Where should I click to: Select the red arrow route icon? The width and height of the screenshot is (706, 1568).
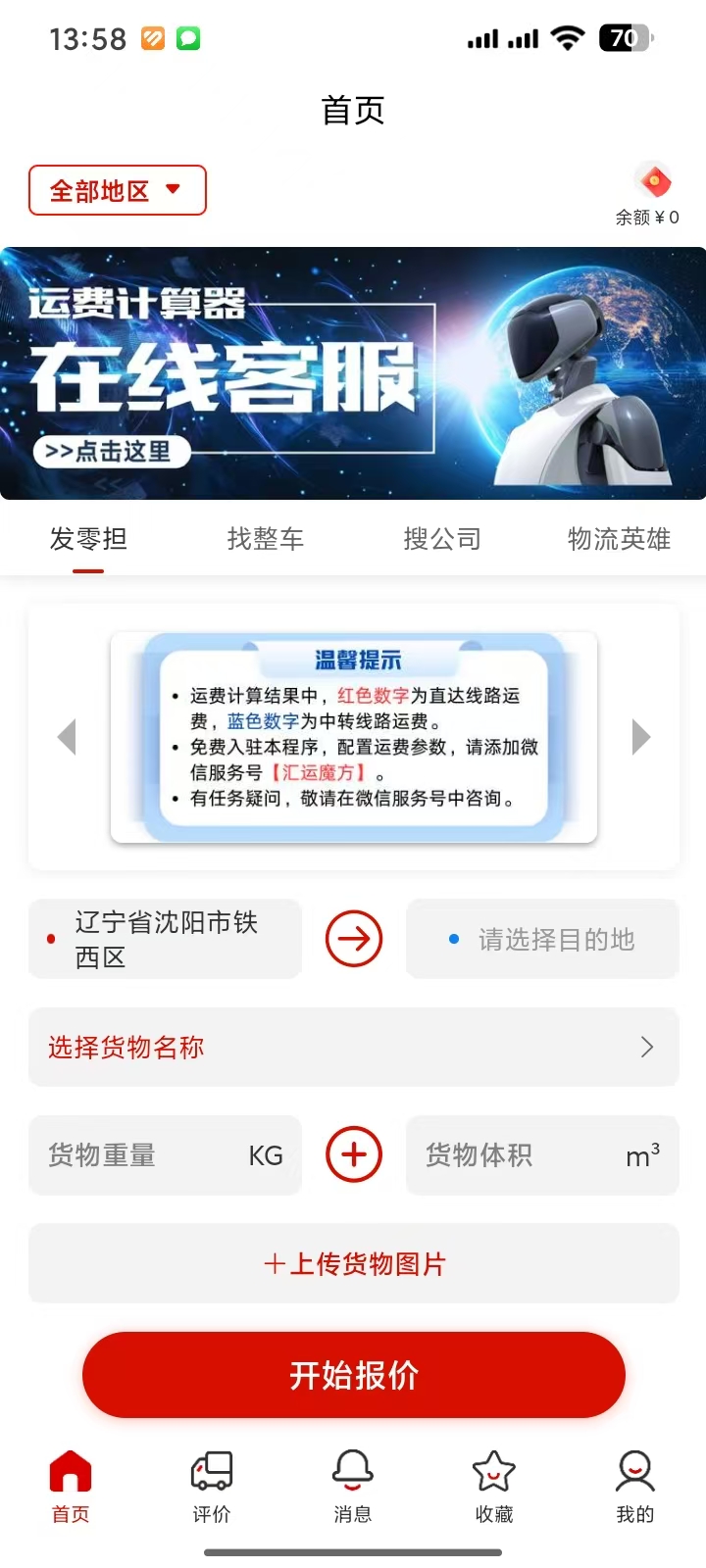click(352, 938)
